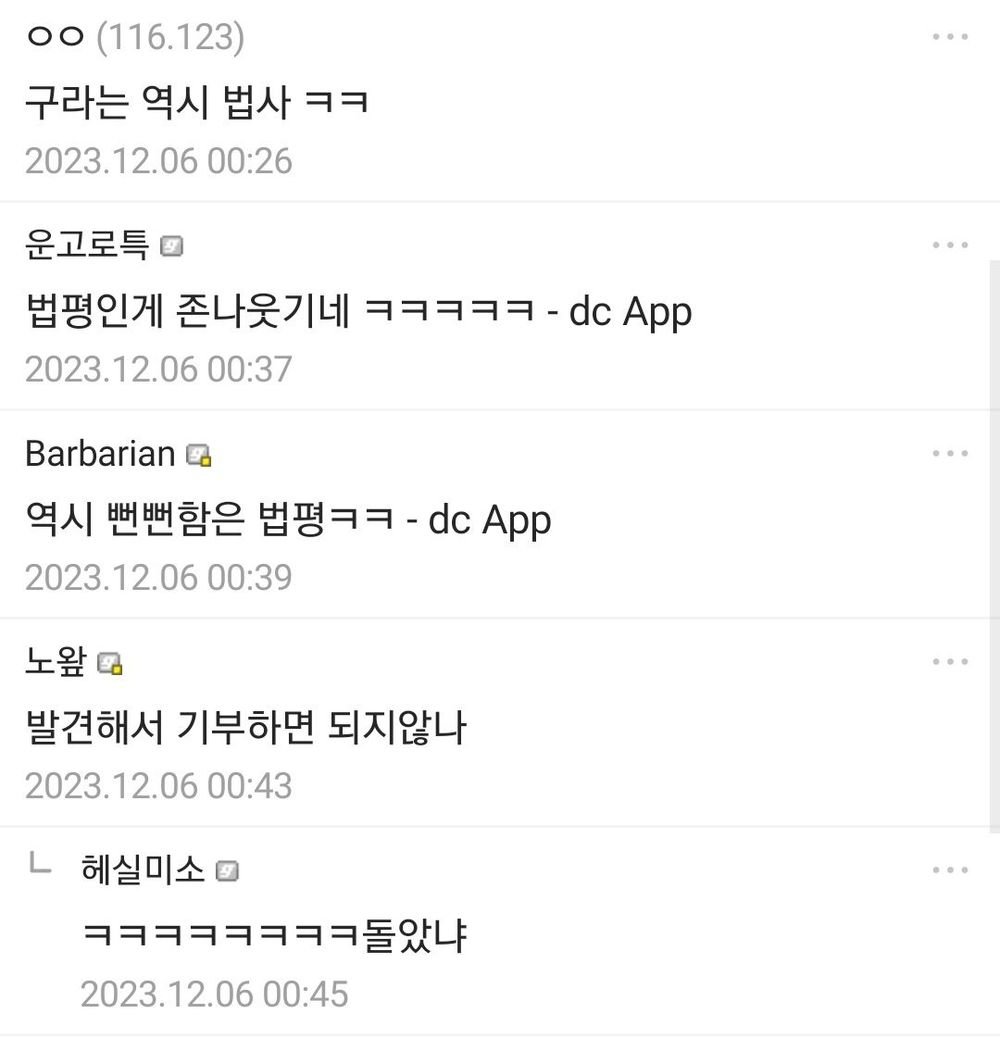Viewport: 1000px width, 1039px height.
Task: Open more options for 헤실미소's reply
Action: coord(949,870)
